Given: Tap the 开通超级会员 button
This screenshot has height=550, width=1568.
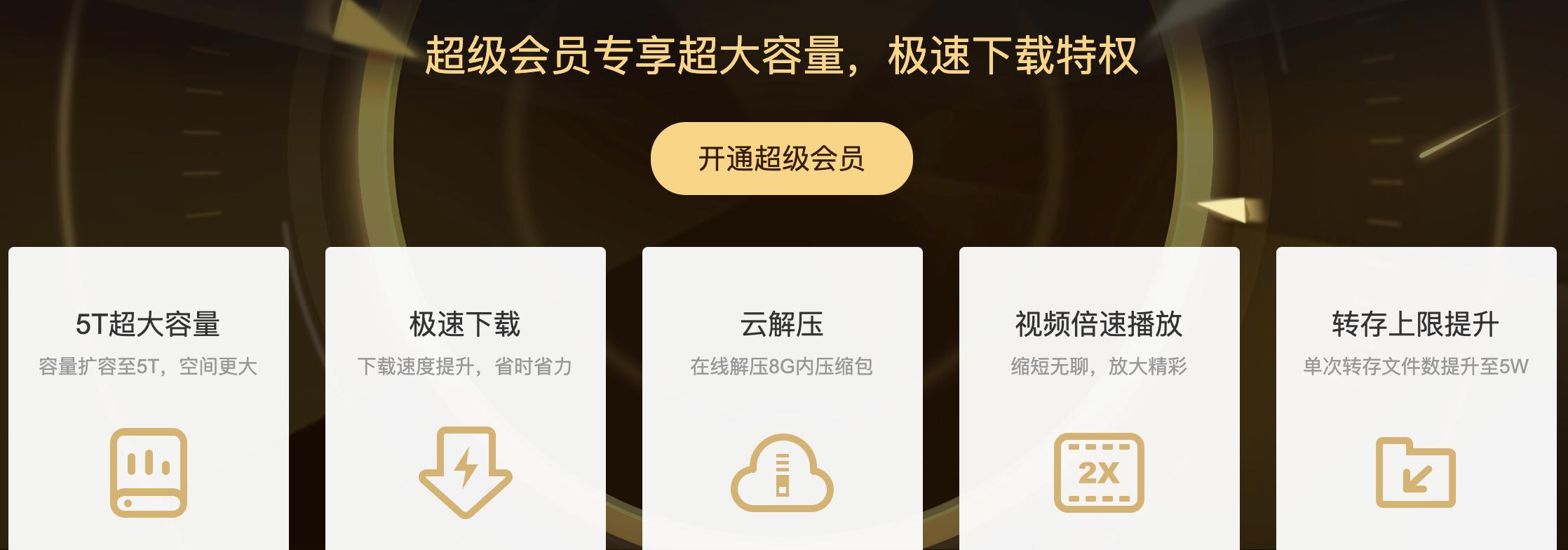Looking at the screenshot, I should point(781,159).
